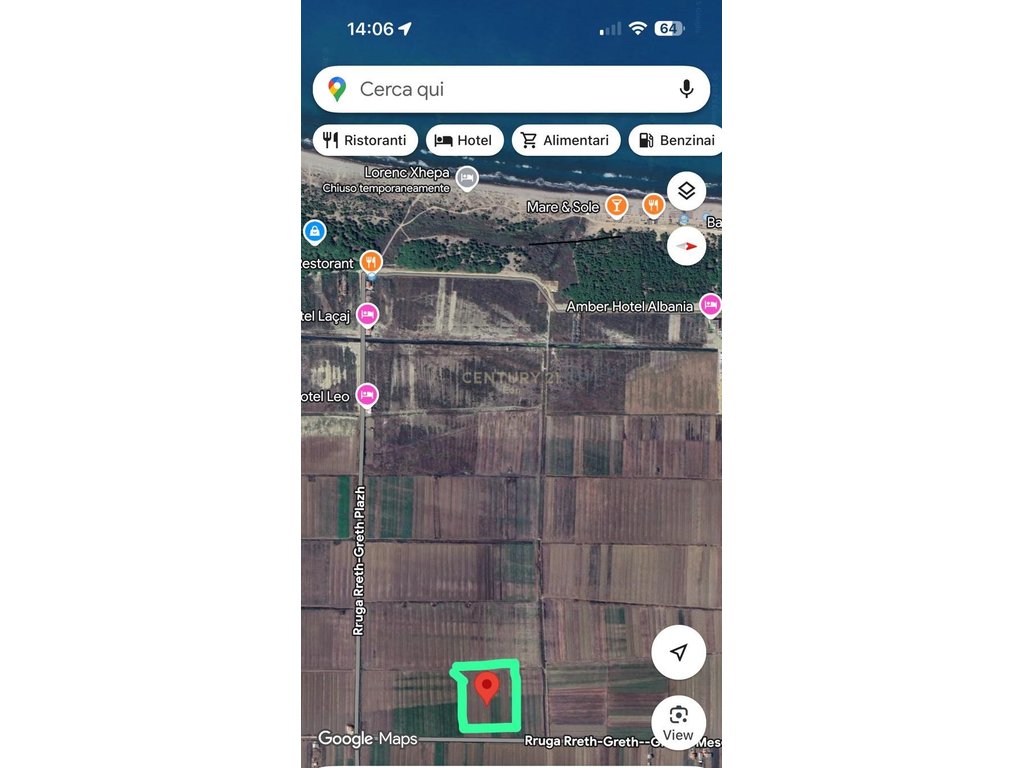This screenshot has width=1024, height=768.
Task: Open the Lorenc Xhepa hotel pin
Action: pyautogui.click(x=466, y=179)
